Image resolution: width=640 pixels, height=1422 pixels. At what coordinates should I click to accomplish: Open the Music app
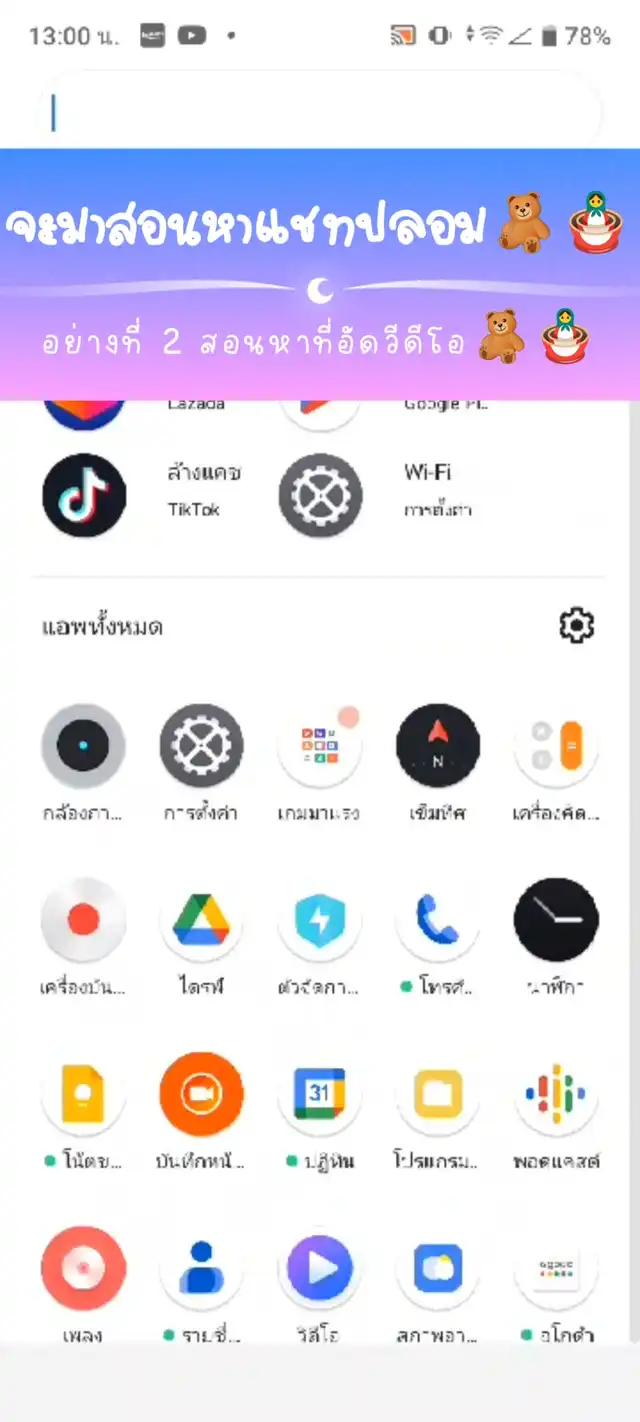[83, 1268]
